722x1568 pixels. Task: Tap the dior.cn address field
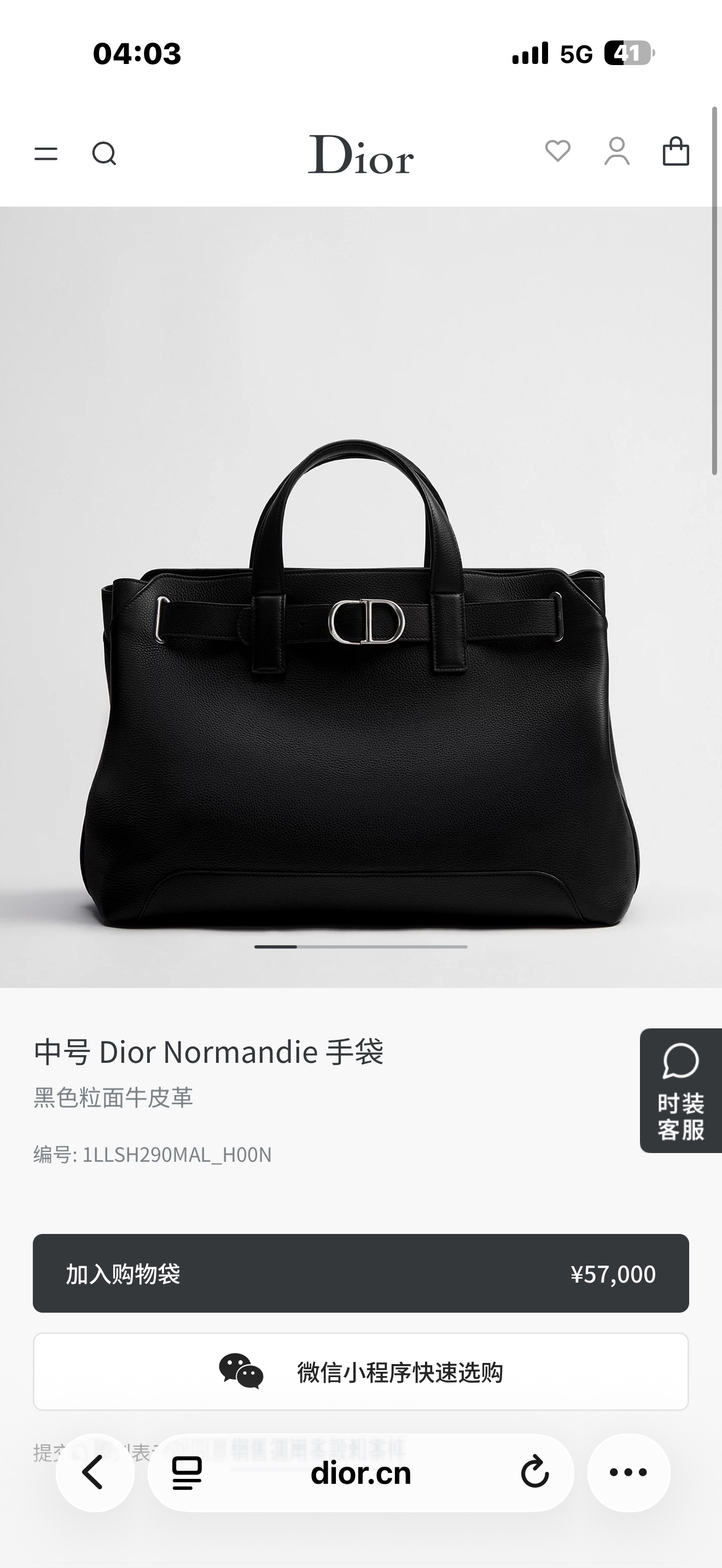pos(361,1473)
